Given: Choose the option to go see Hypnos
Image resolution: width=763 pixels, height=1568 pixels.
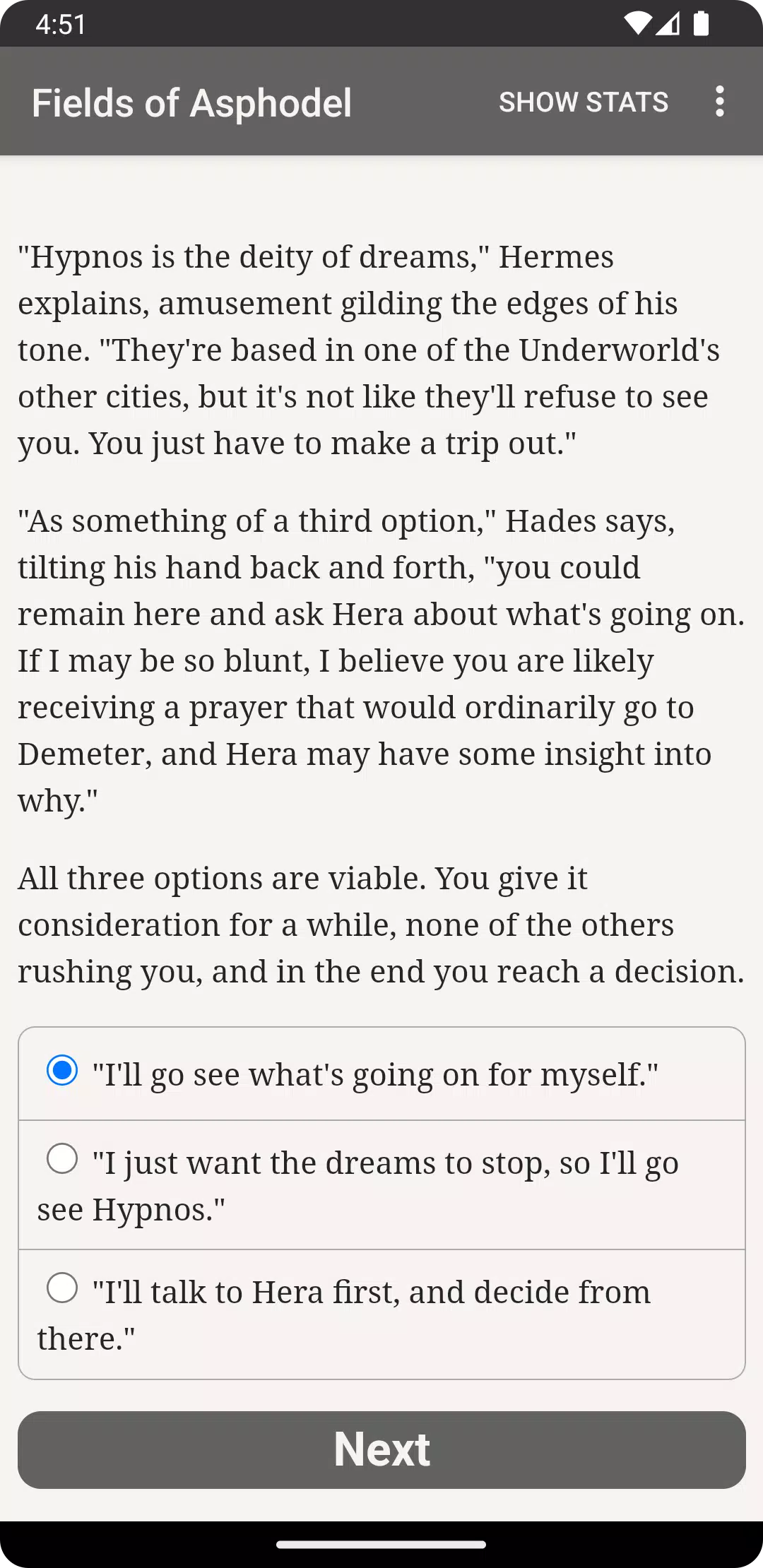Looking at the screenshot, I should pos(381,1185).
